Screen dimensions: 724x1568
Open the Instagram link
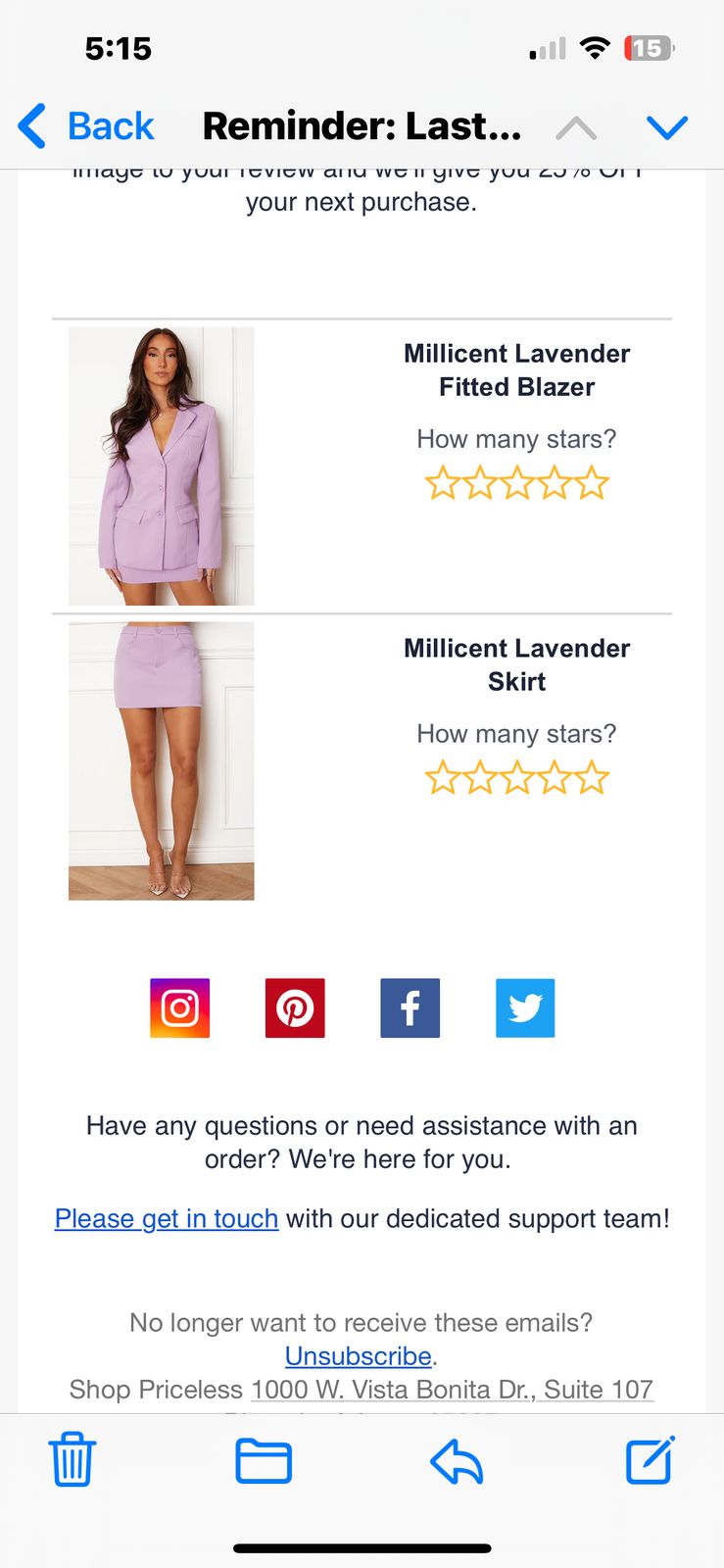[179, 1007]
